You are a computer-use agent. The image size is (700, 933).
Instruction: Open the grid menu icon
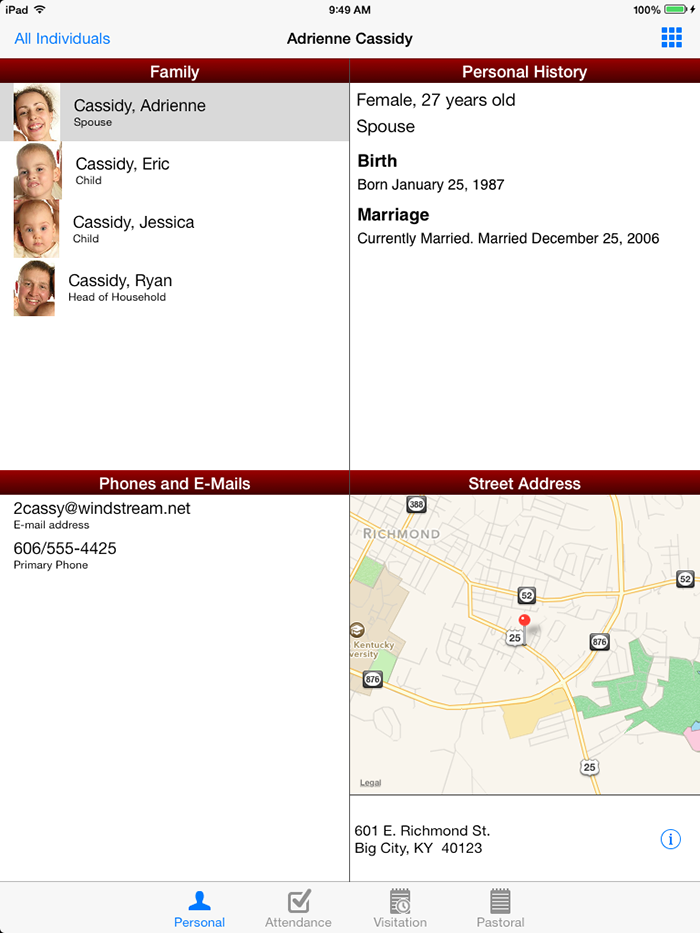click(671, 38)
